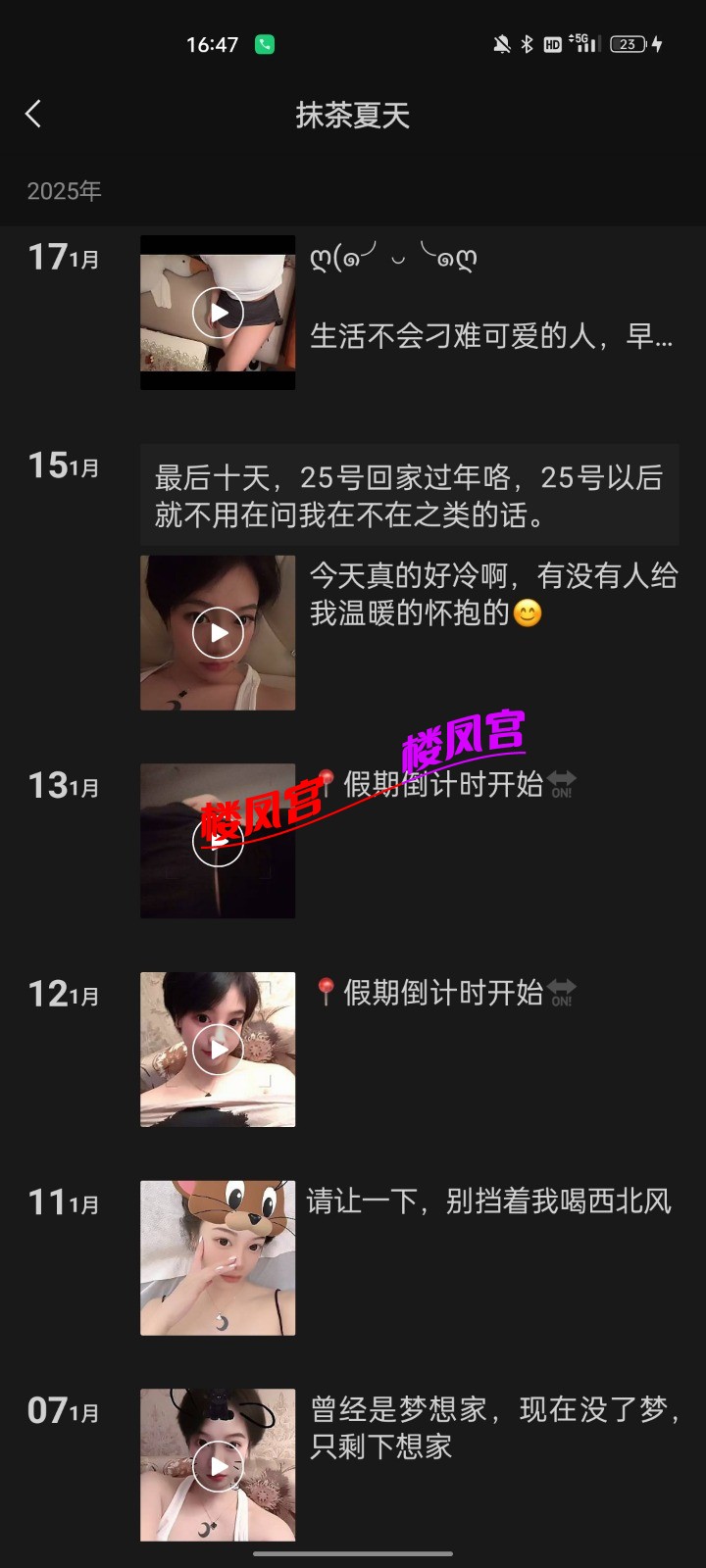The image size is (706, 1568).
Task: Open the 17 January video post
Action: pyautogui.click(x=218, y=313)
